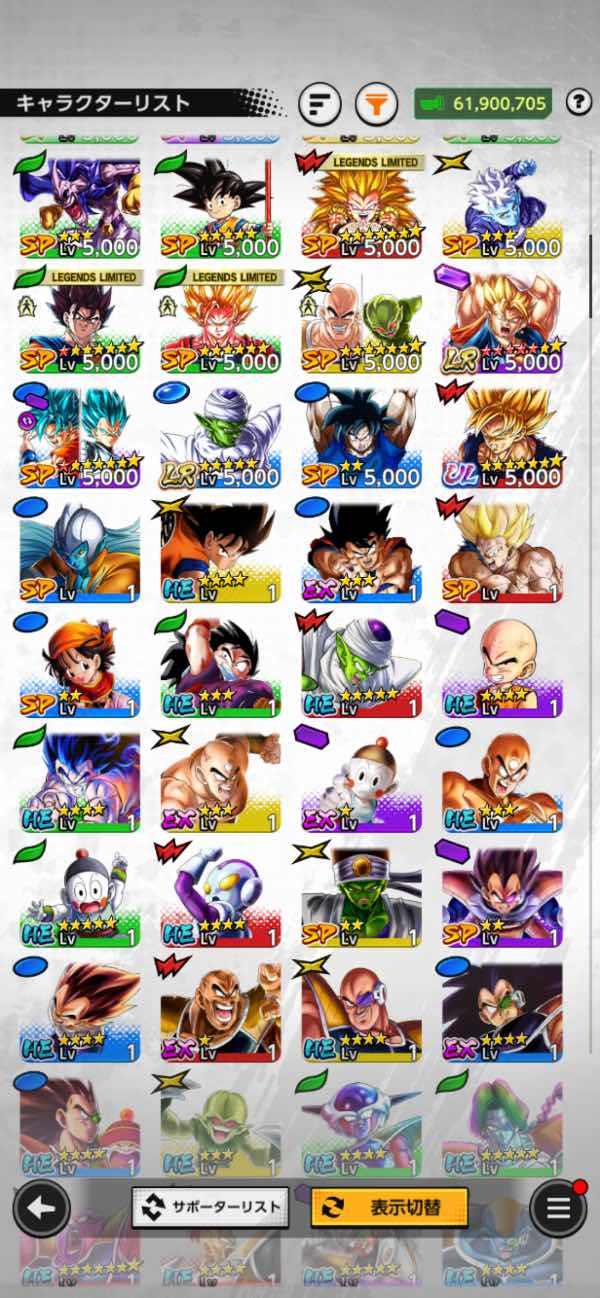Open the sort options icon
The image size is (600, 1298).
(x=320, y=103)
